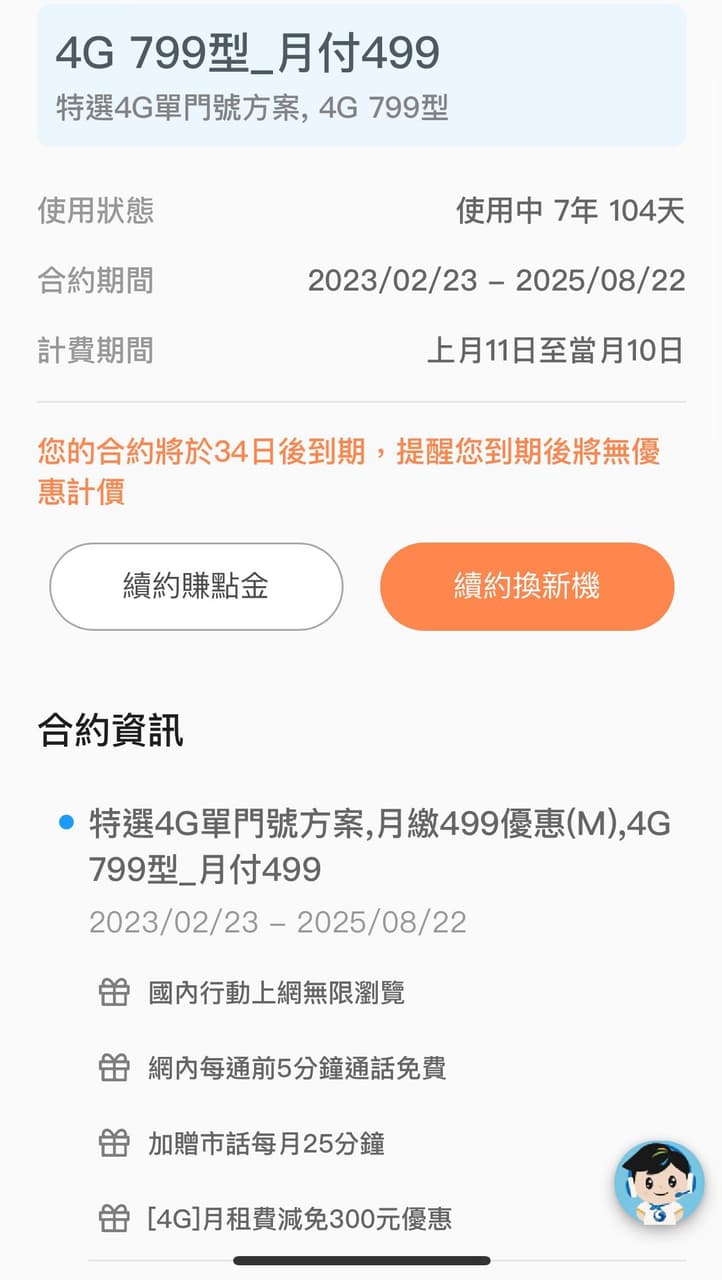Tap the 續約賺點金 button

196,587
